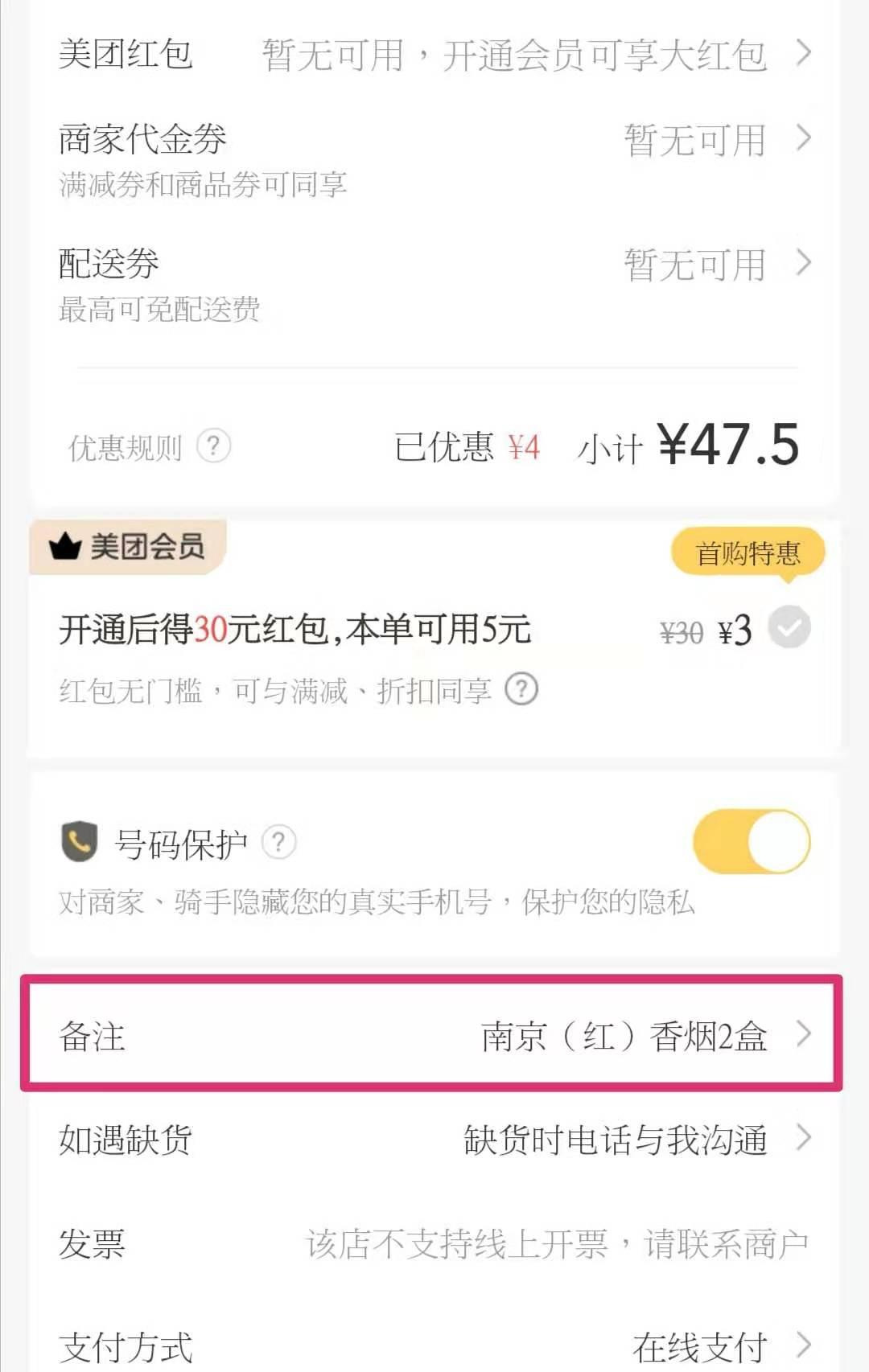This screenshot has height=1372, width=869.
Task: Edit the 备注 note row
Action: pos(434,1035)
